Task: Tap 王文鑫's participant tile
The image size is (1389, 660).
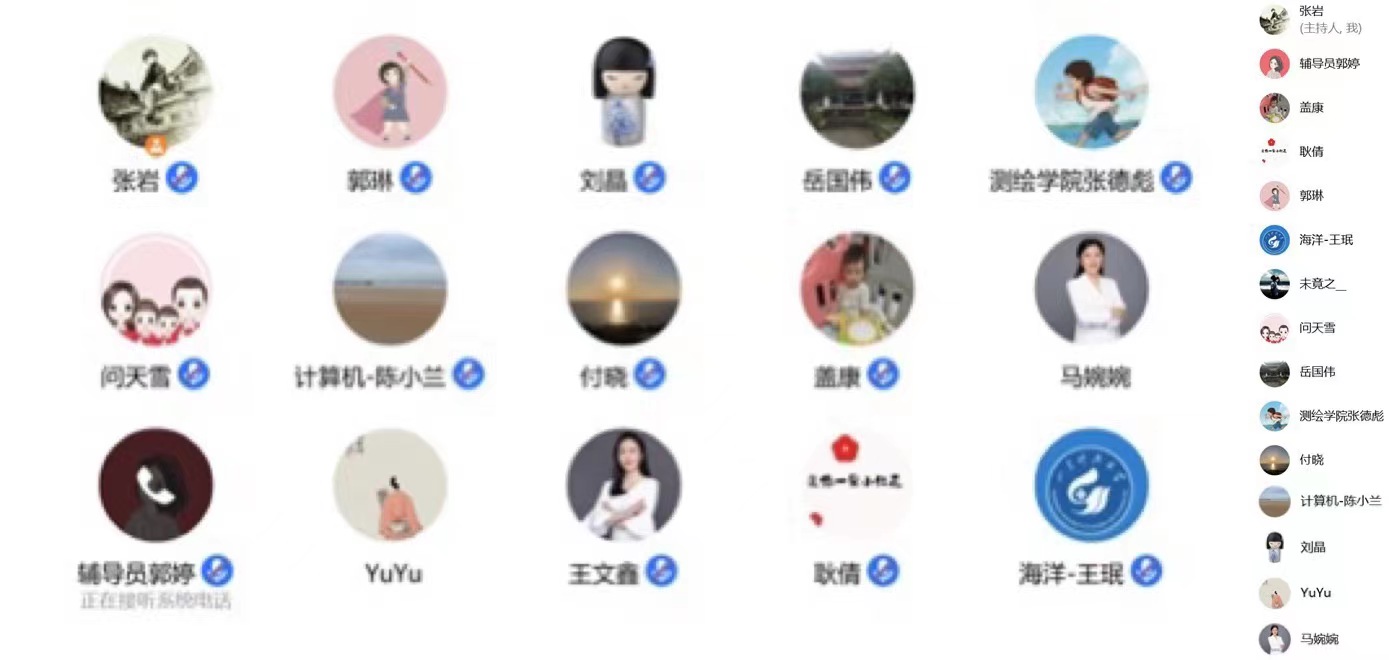Action: pyautogui.click(x=623, y=485)
